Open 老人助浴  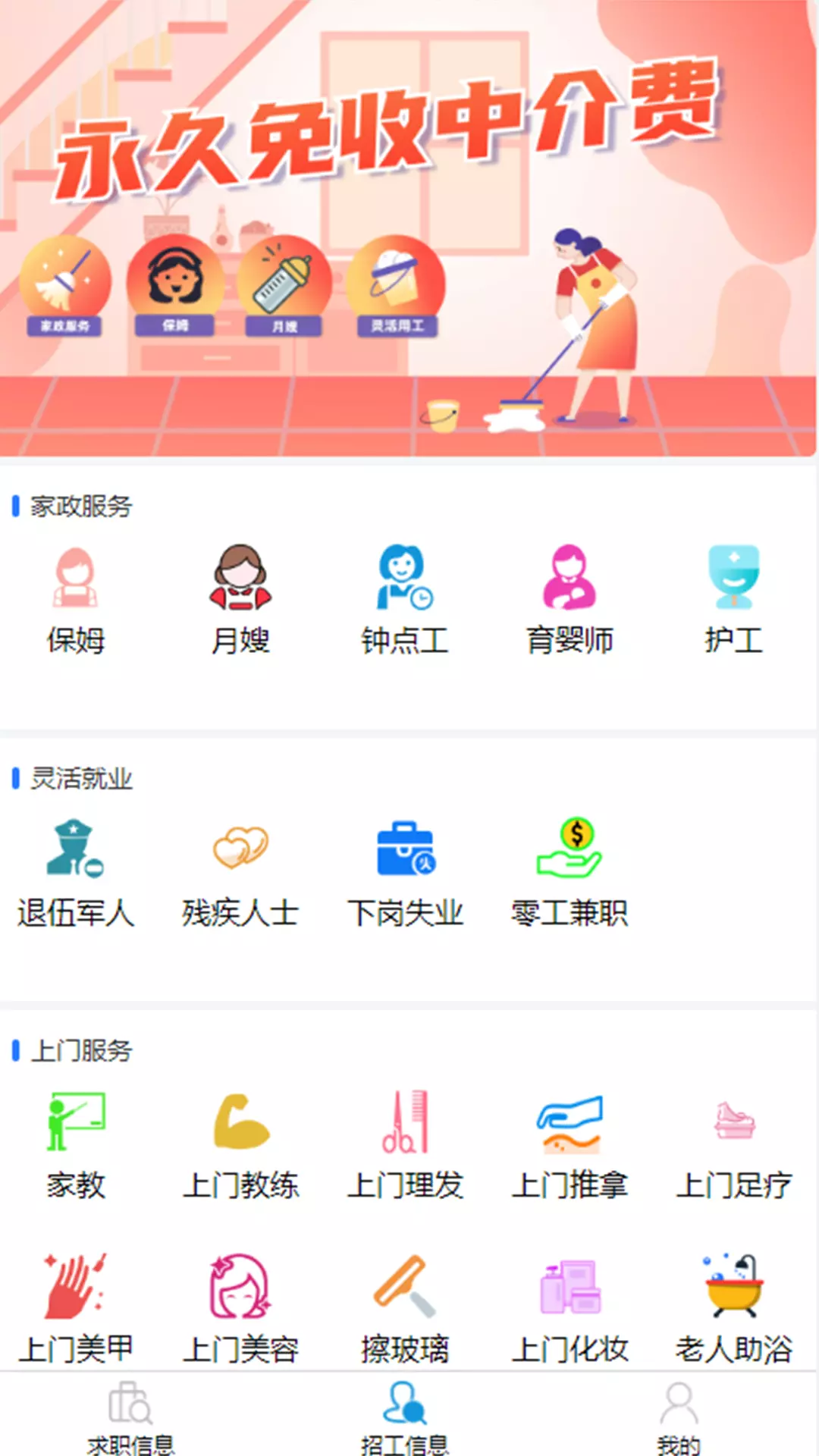click(733, 1309)
